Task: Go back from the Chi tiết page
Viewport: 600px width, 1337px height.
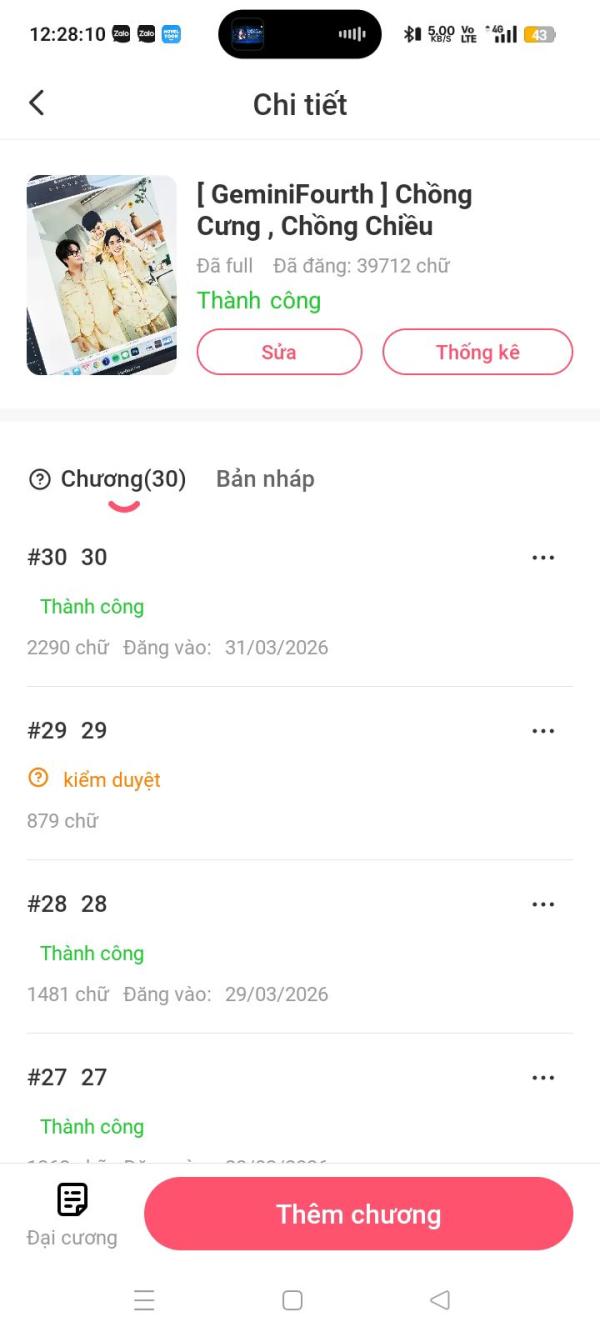Action: pyautogui.click(x=37, y=103)
